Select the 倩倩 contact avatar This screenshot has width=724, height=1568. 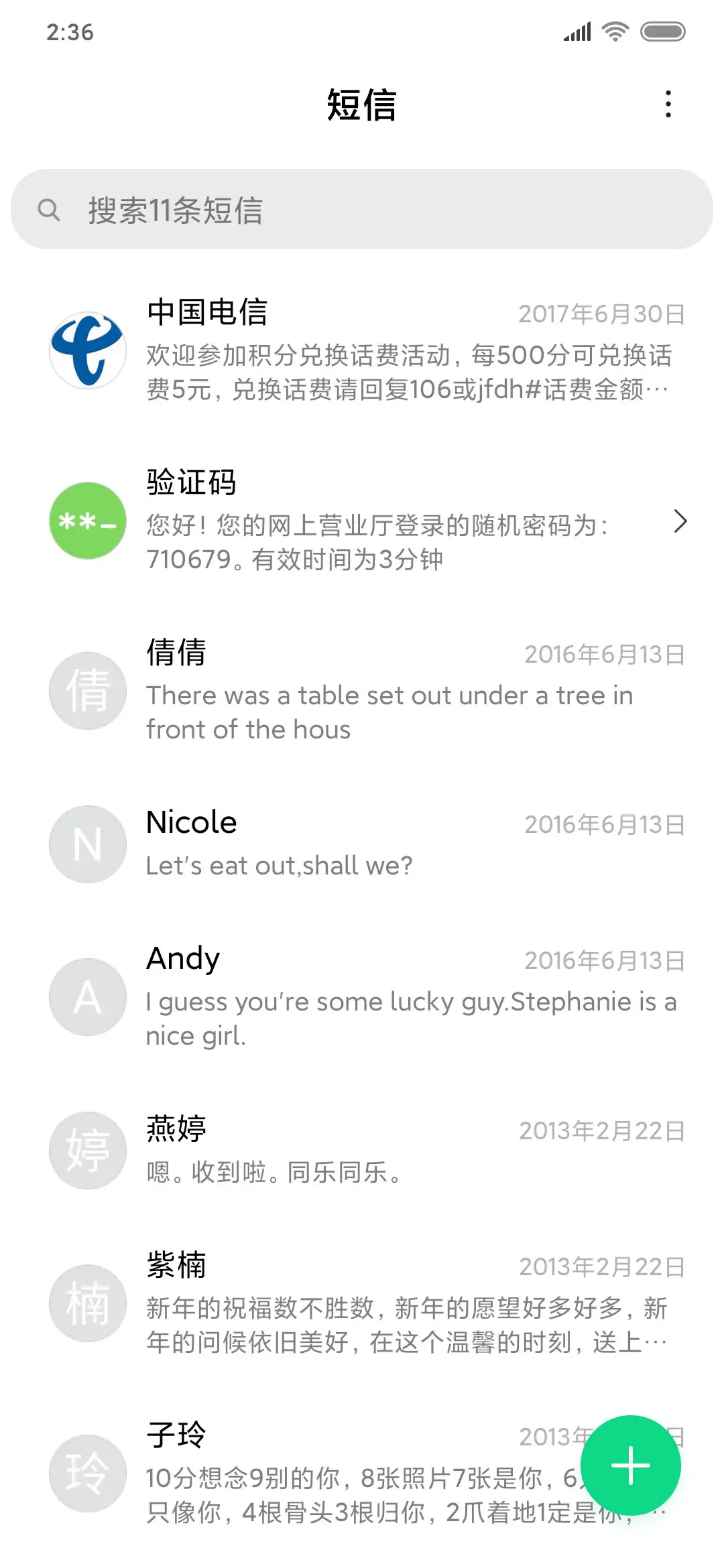click(x=87, y=692)
